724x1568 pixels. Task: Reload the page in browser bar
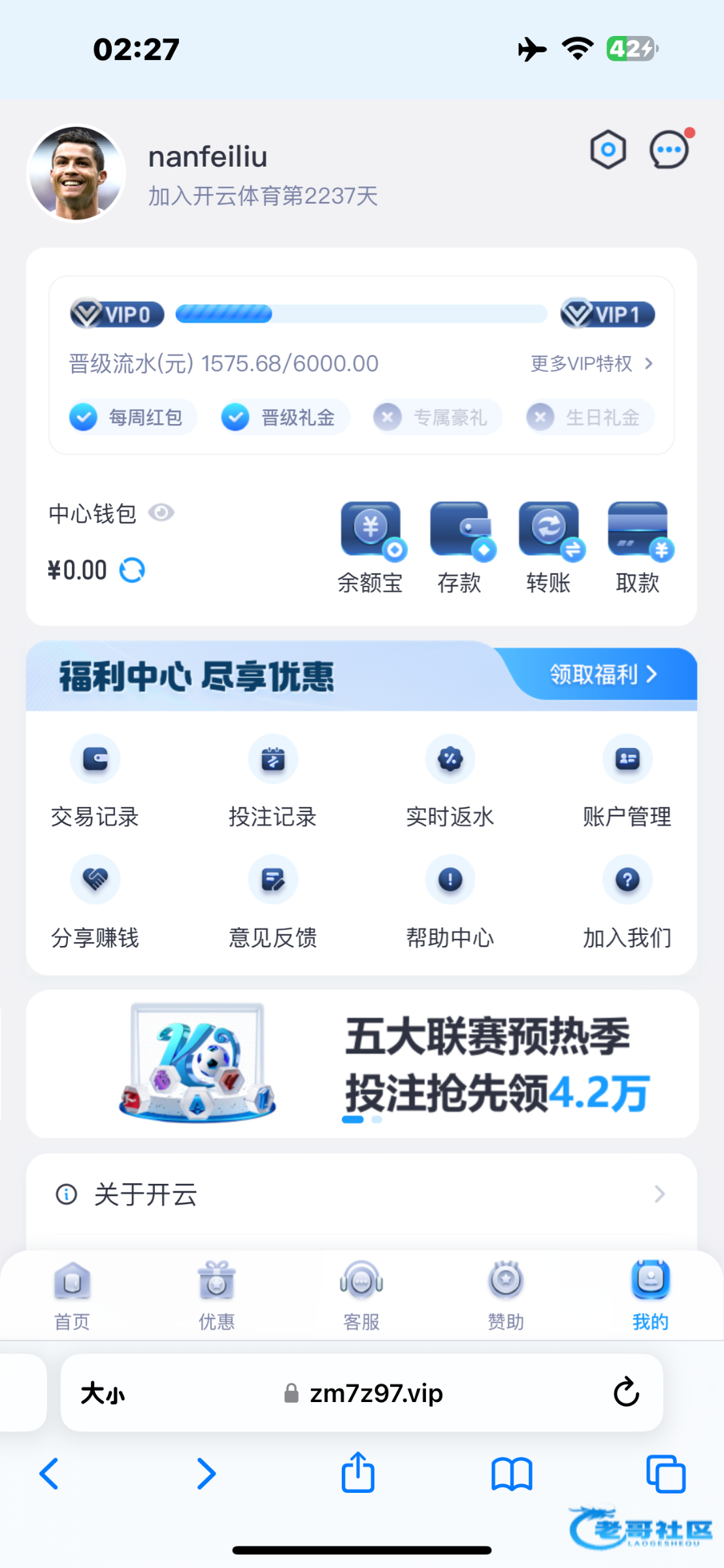pos(626,1392)
